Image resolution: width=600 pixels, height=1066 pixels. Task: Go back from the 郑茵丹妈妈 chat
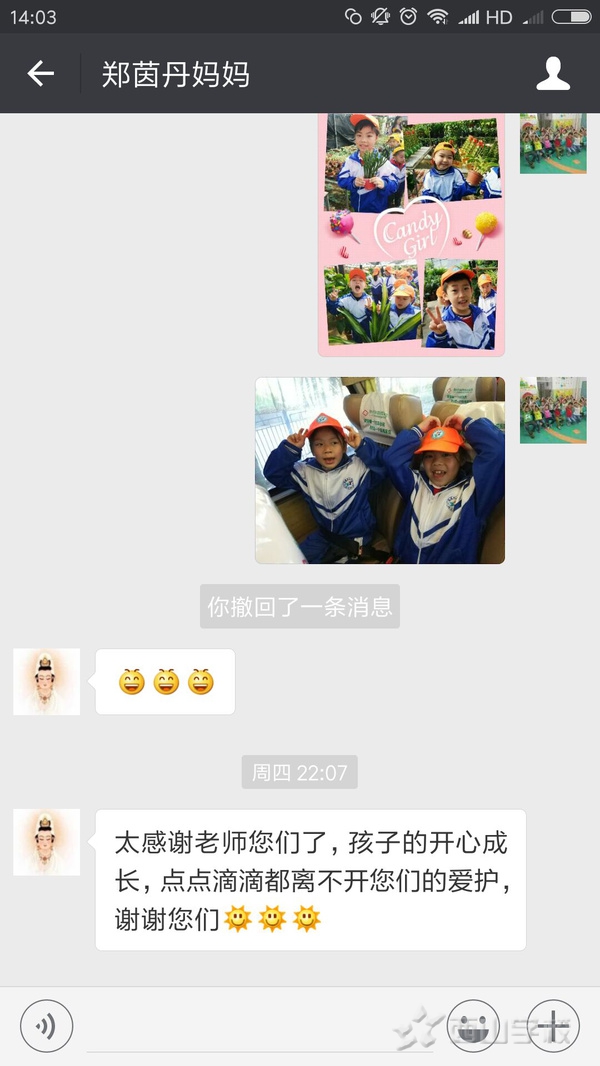pos(40,74)
